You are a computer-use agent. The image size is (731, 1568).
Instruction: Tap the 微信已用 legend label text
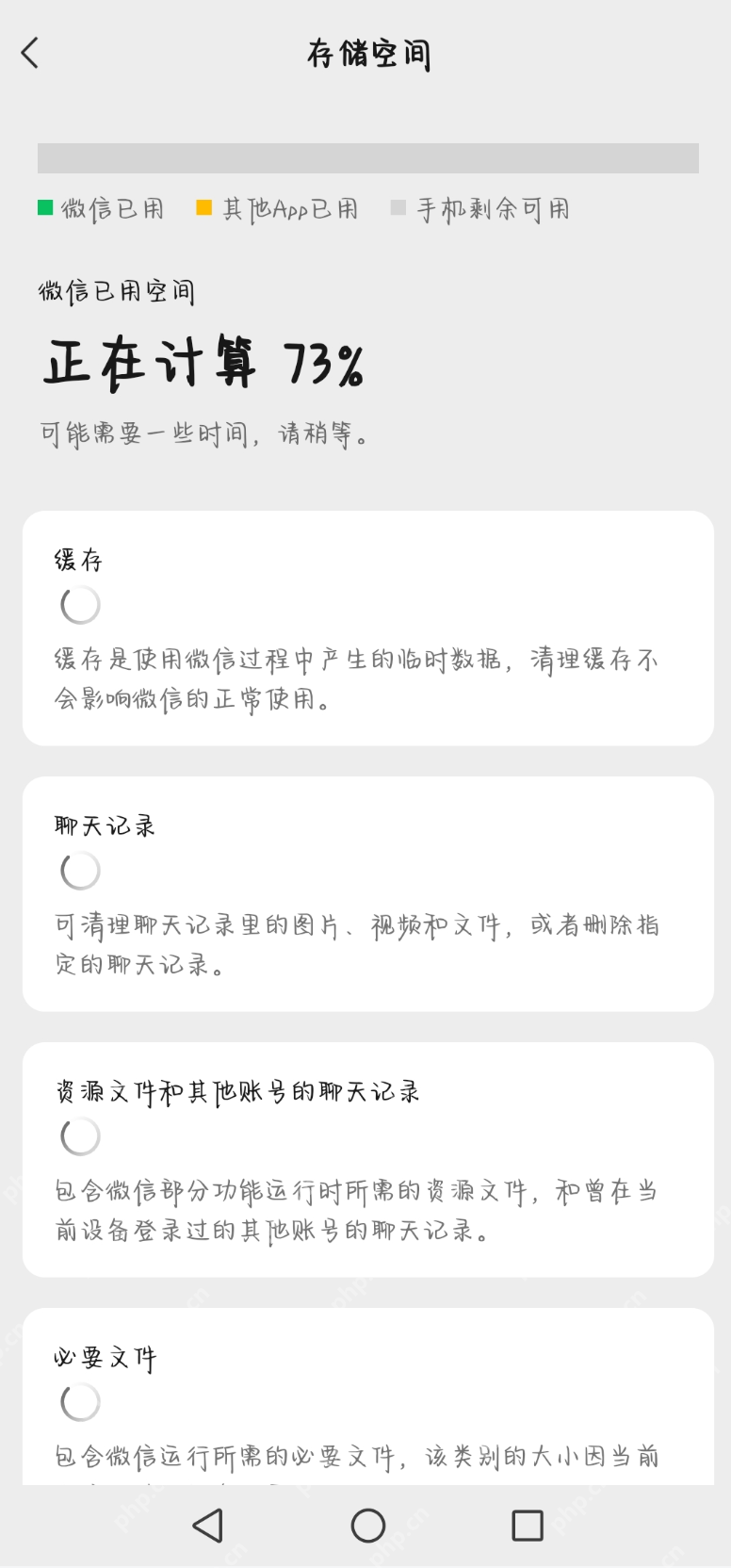(110, 208)
